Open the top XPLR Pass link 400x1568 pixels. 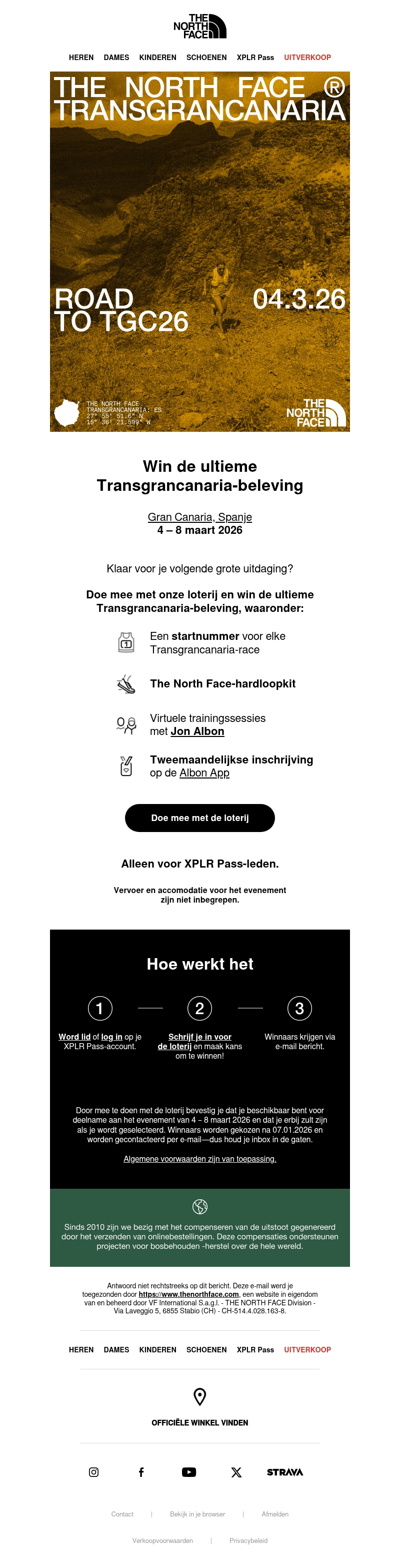[254, 57]
